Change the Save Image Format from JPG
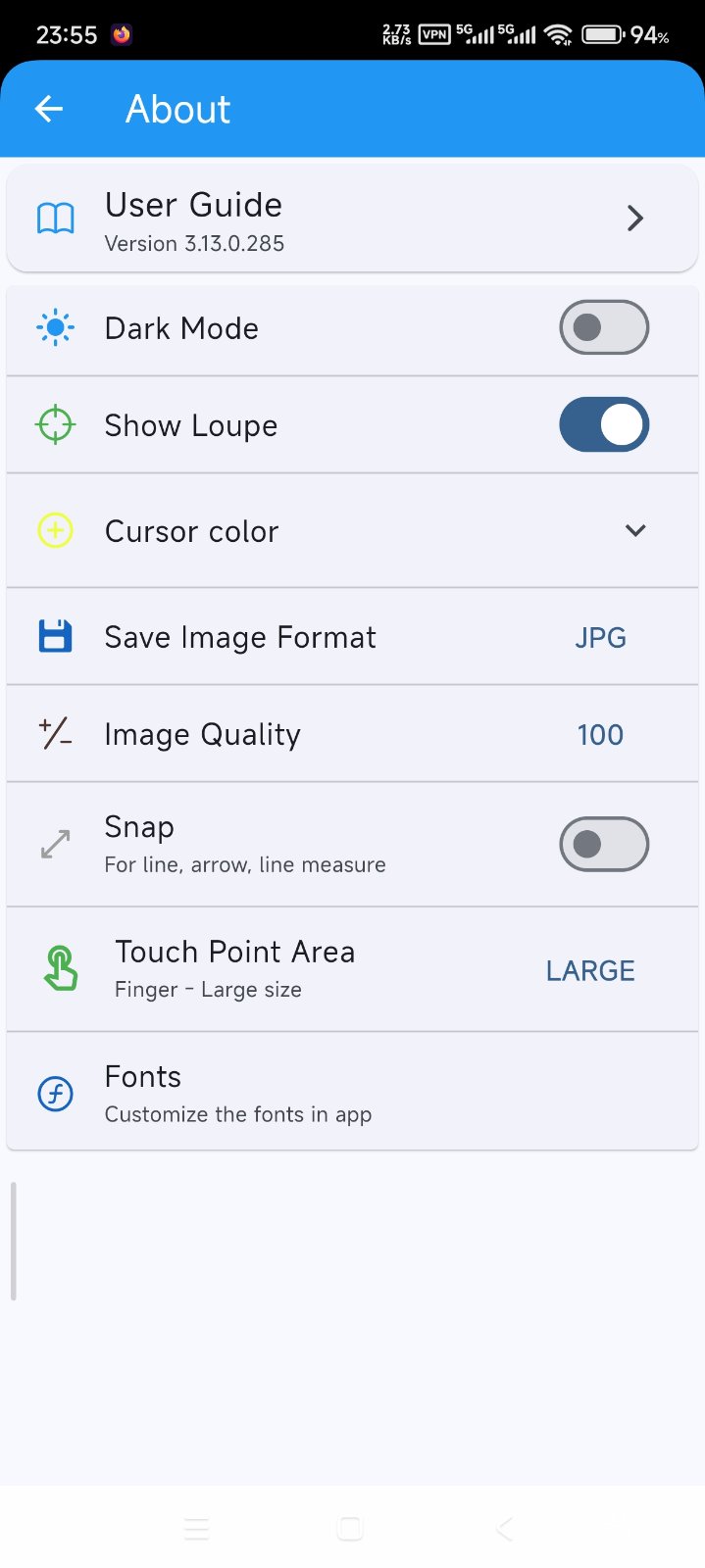The width and height of the screenshot is (705, 1568). [600, 638]
